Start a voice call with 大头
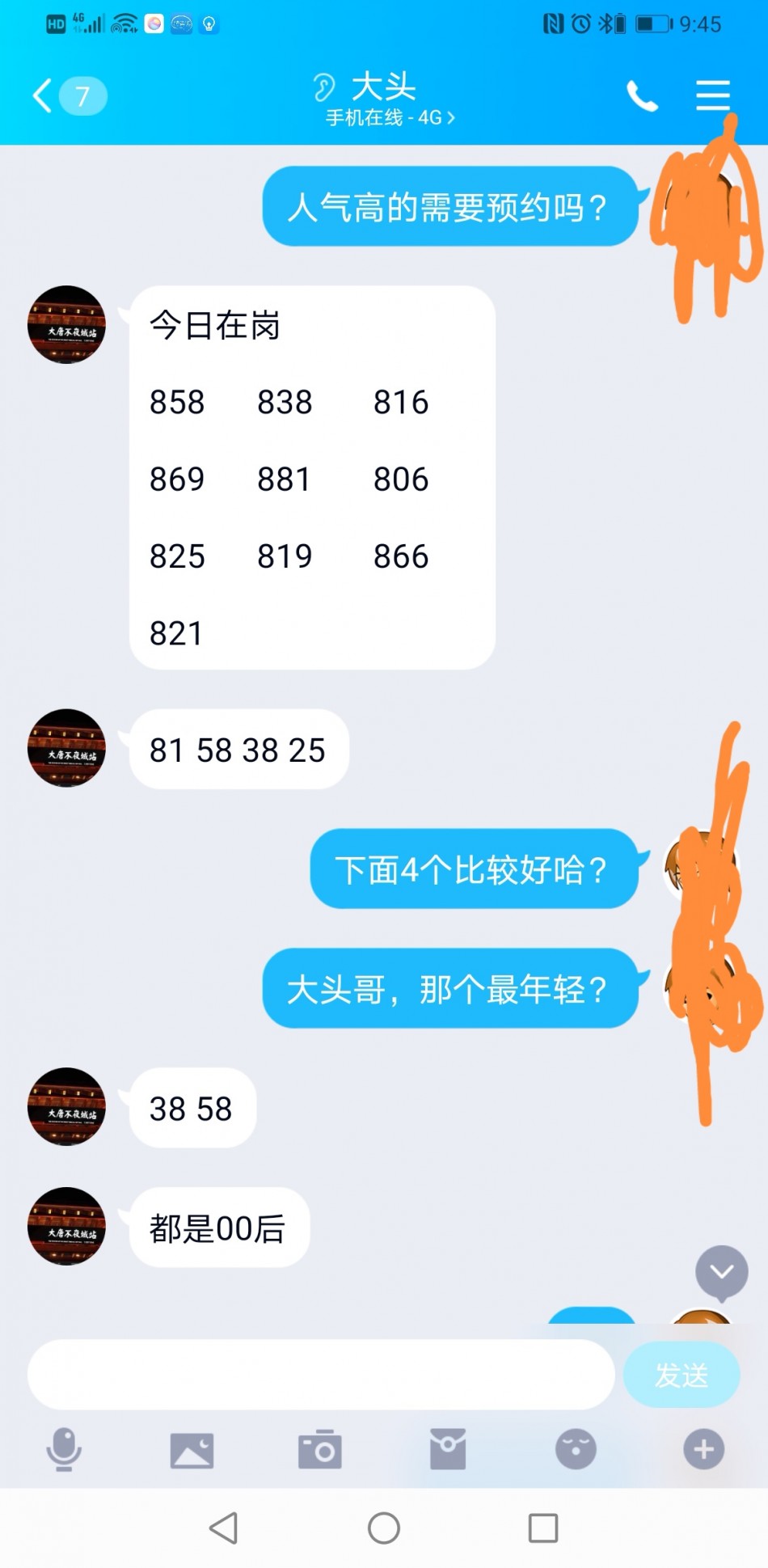The image size is (768, 1568). (642, 96)
